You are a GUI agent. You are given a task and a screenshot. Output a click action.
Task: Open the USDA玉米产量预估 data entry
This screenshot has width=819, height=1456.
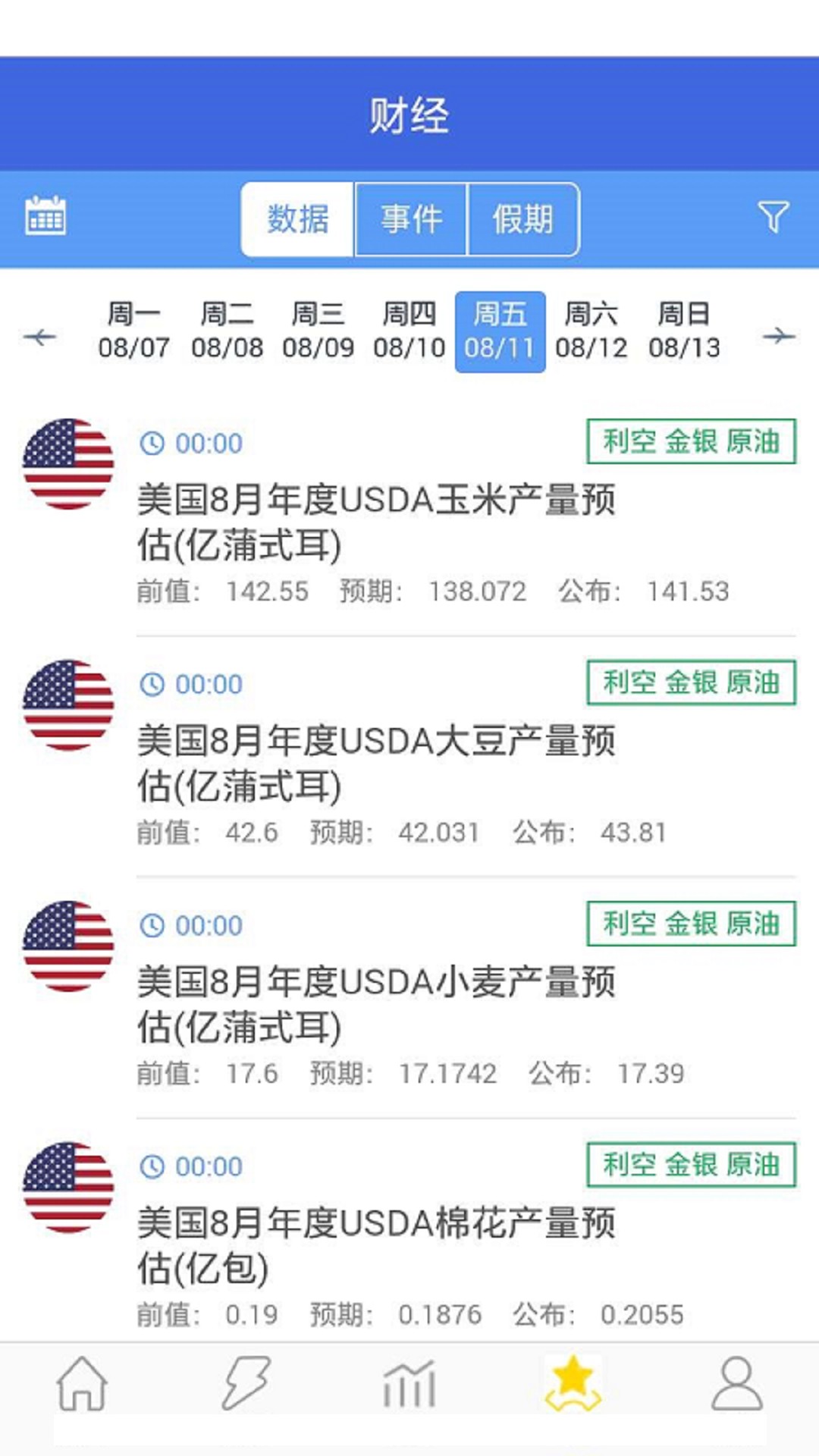376,522
